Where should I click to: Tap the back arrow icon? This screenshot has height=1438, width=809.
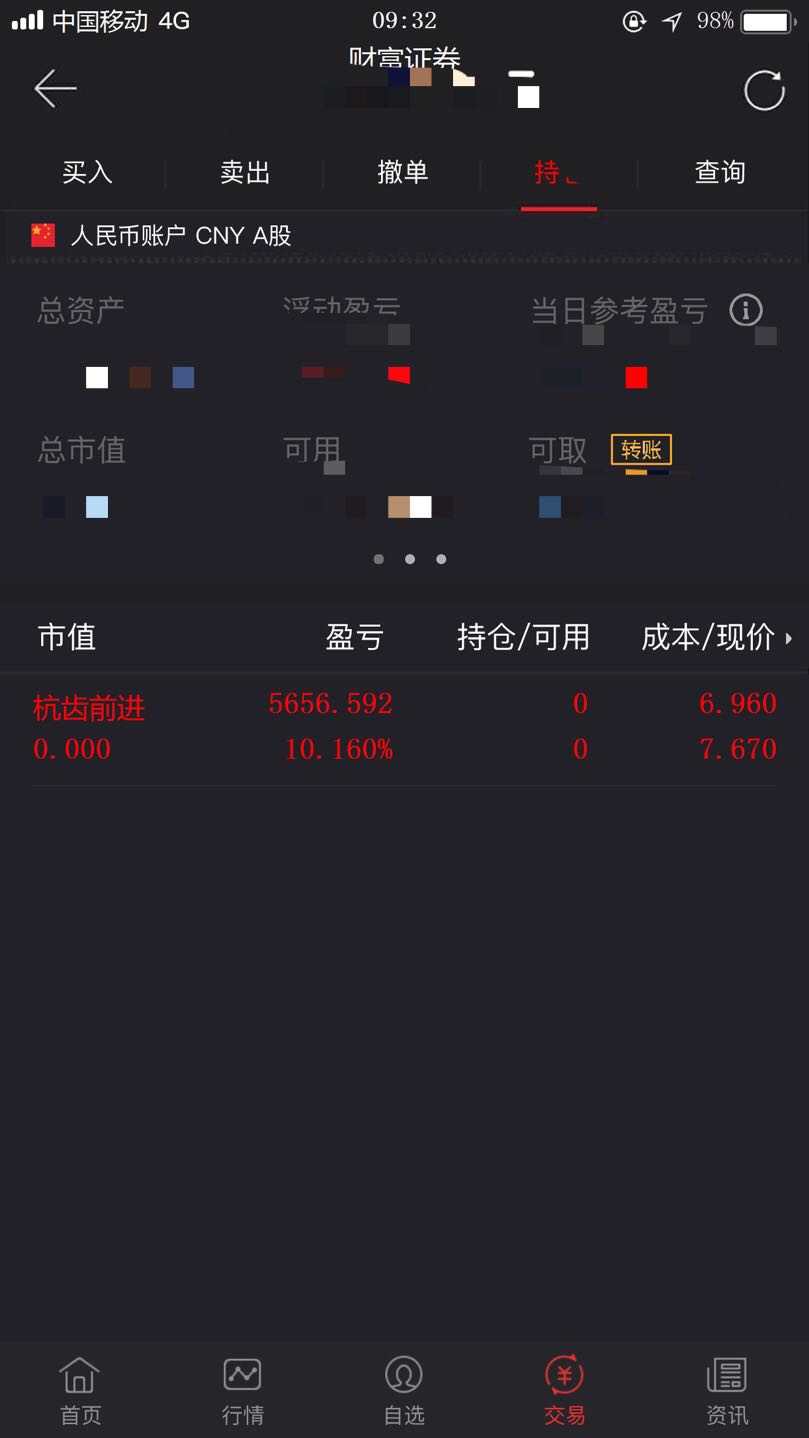point(54,88)
